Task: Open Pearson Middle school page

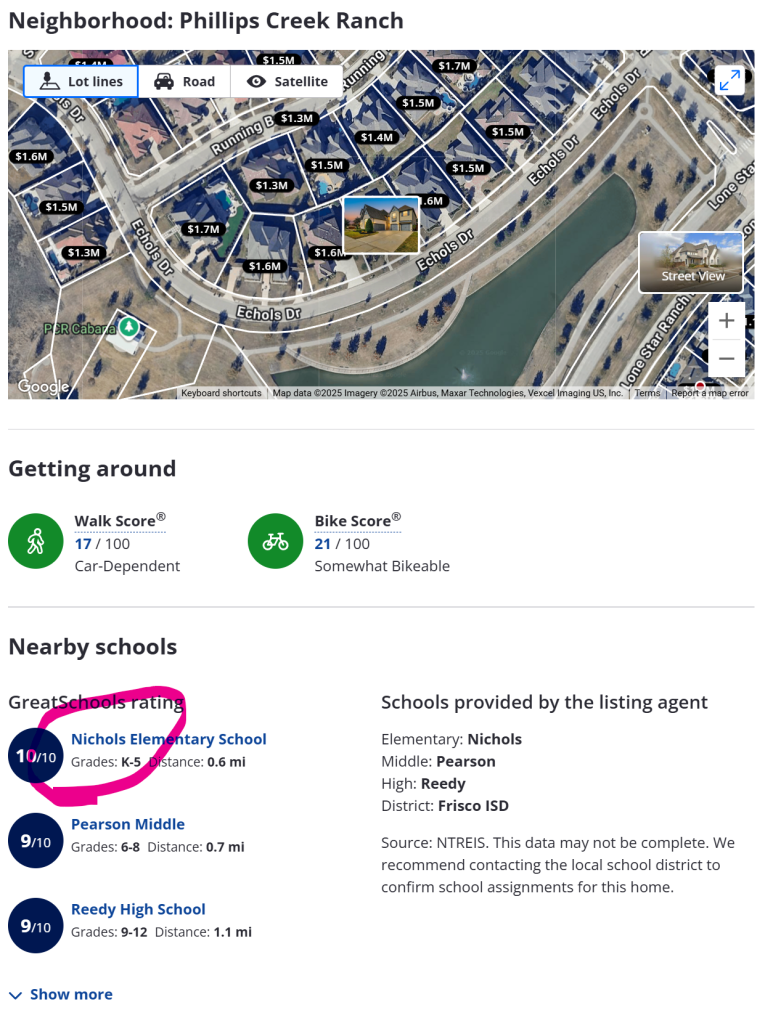Action: (x=128, y=824)
